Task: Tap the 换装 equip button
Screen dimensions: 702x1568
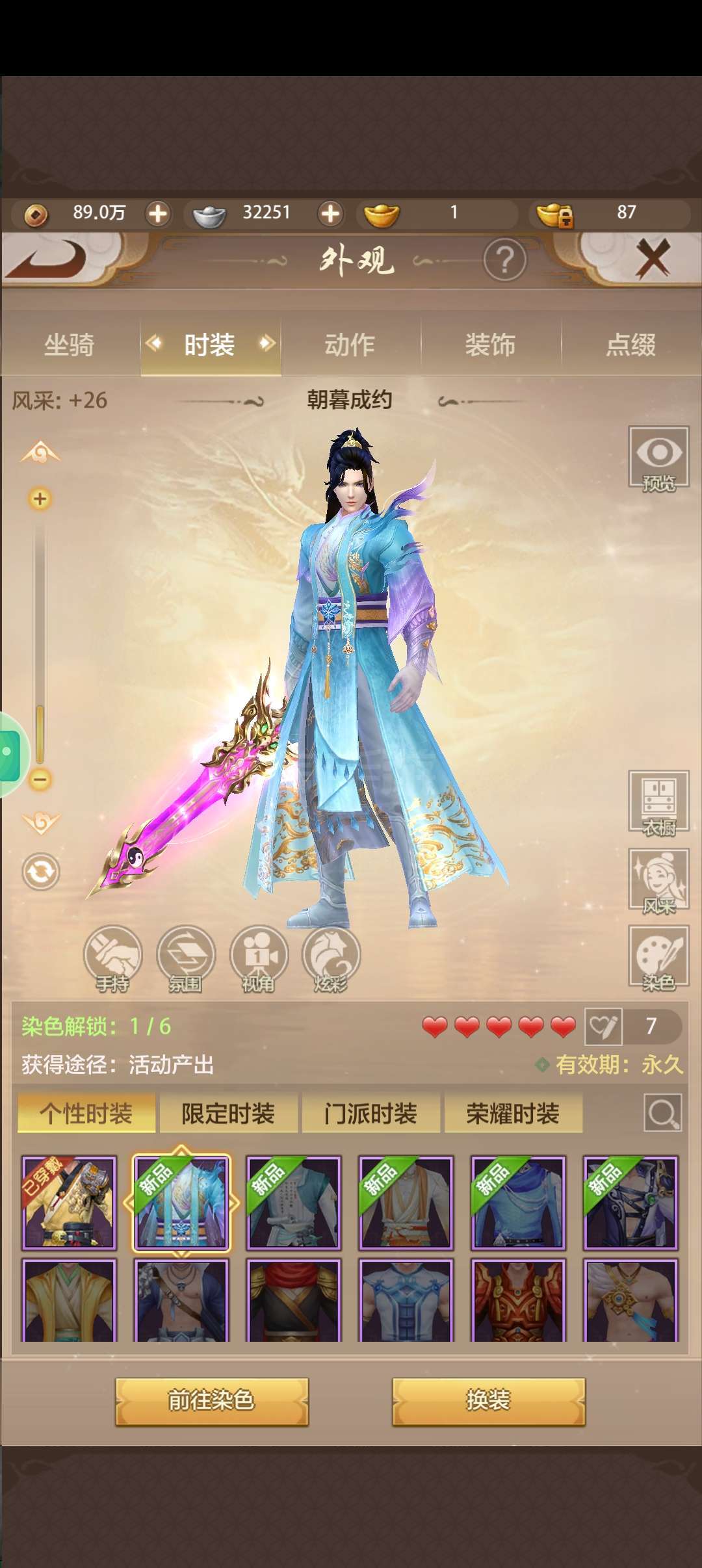Action: click(x=488, y=1402)
